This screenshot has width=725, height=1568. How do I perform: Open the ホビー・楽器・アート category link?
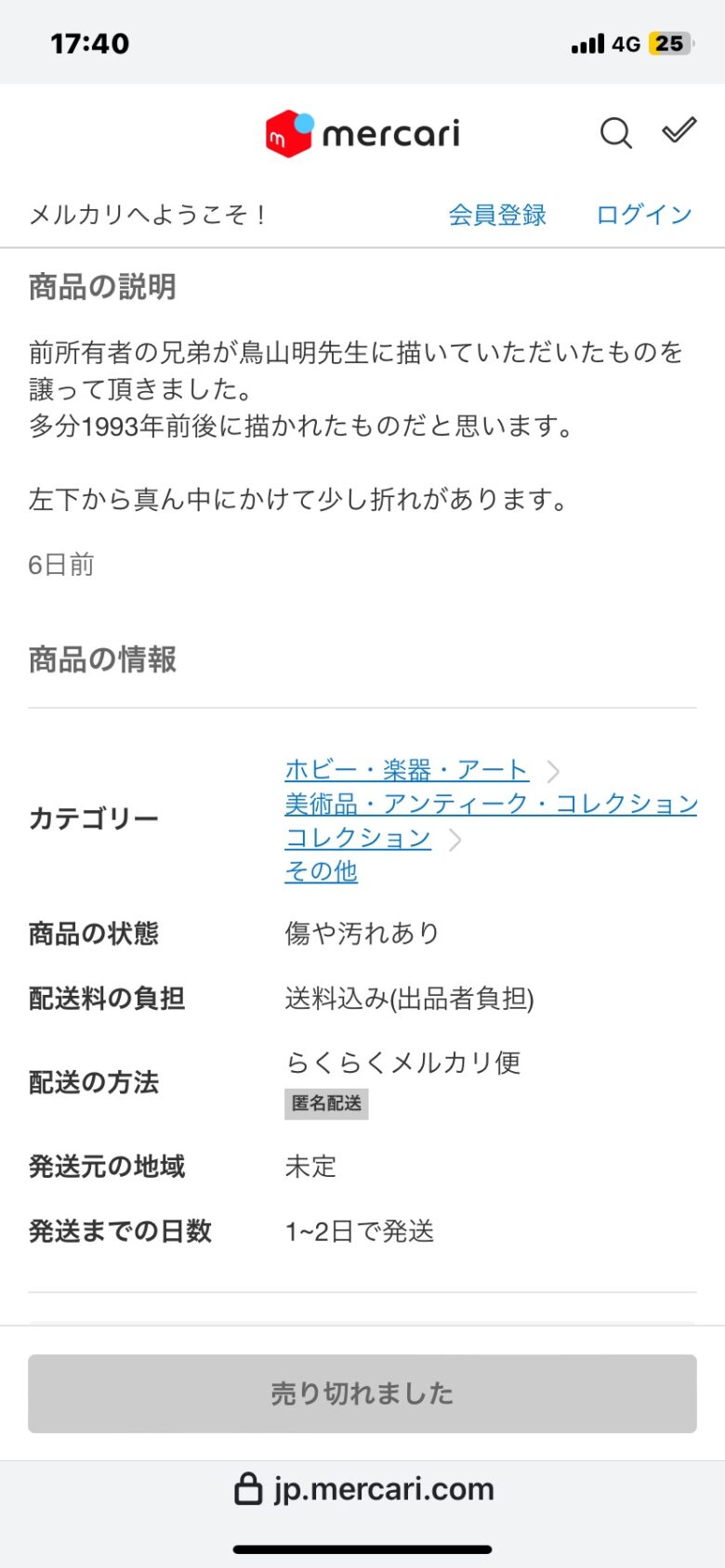(x=406, y=770)
